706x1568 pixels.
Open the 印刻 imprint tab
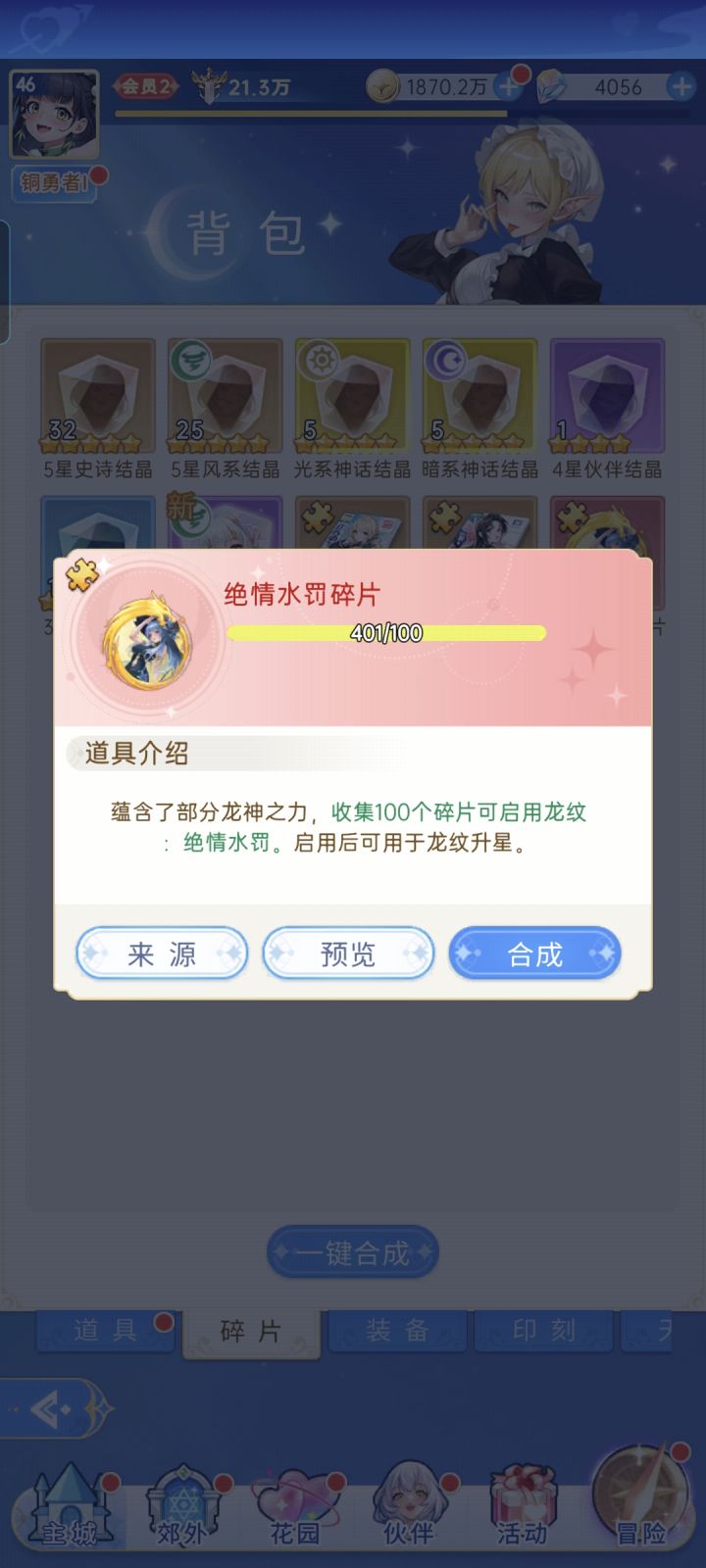pos(543,1333)
